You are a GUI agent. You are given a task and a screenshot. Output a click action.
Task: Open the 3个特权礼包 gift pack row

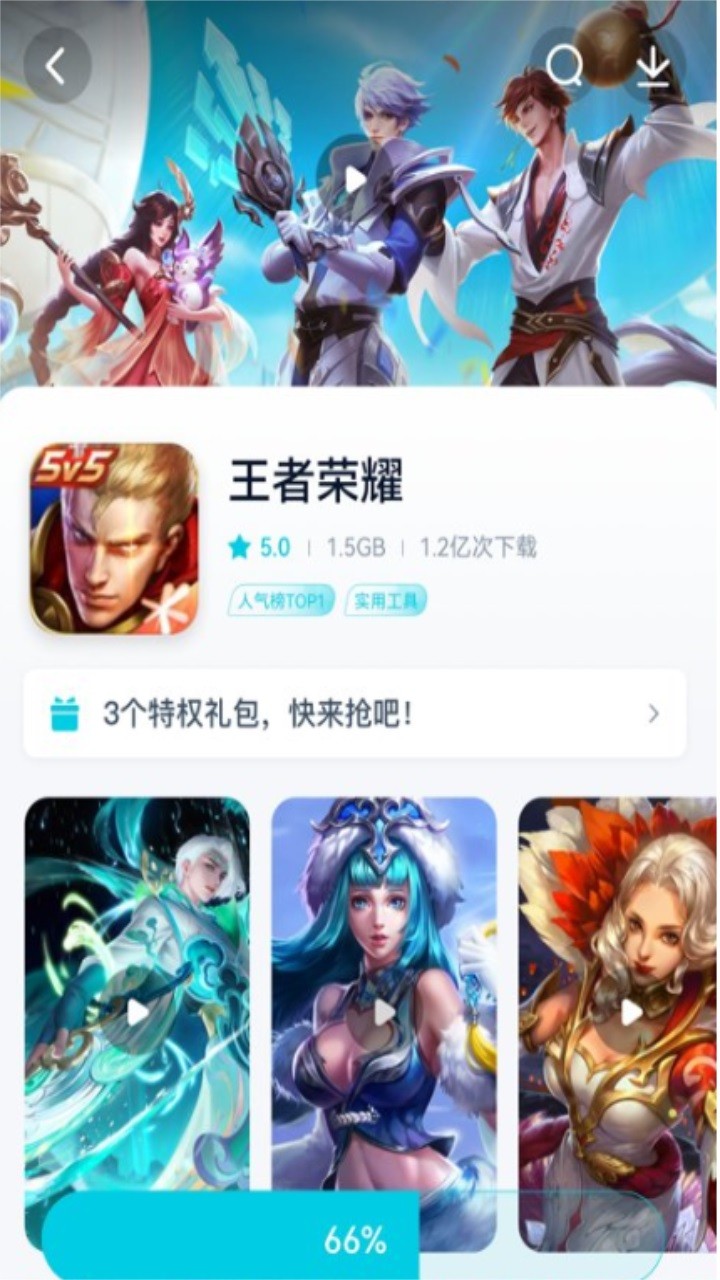point(354,714)
